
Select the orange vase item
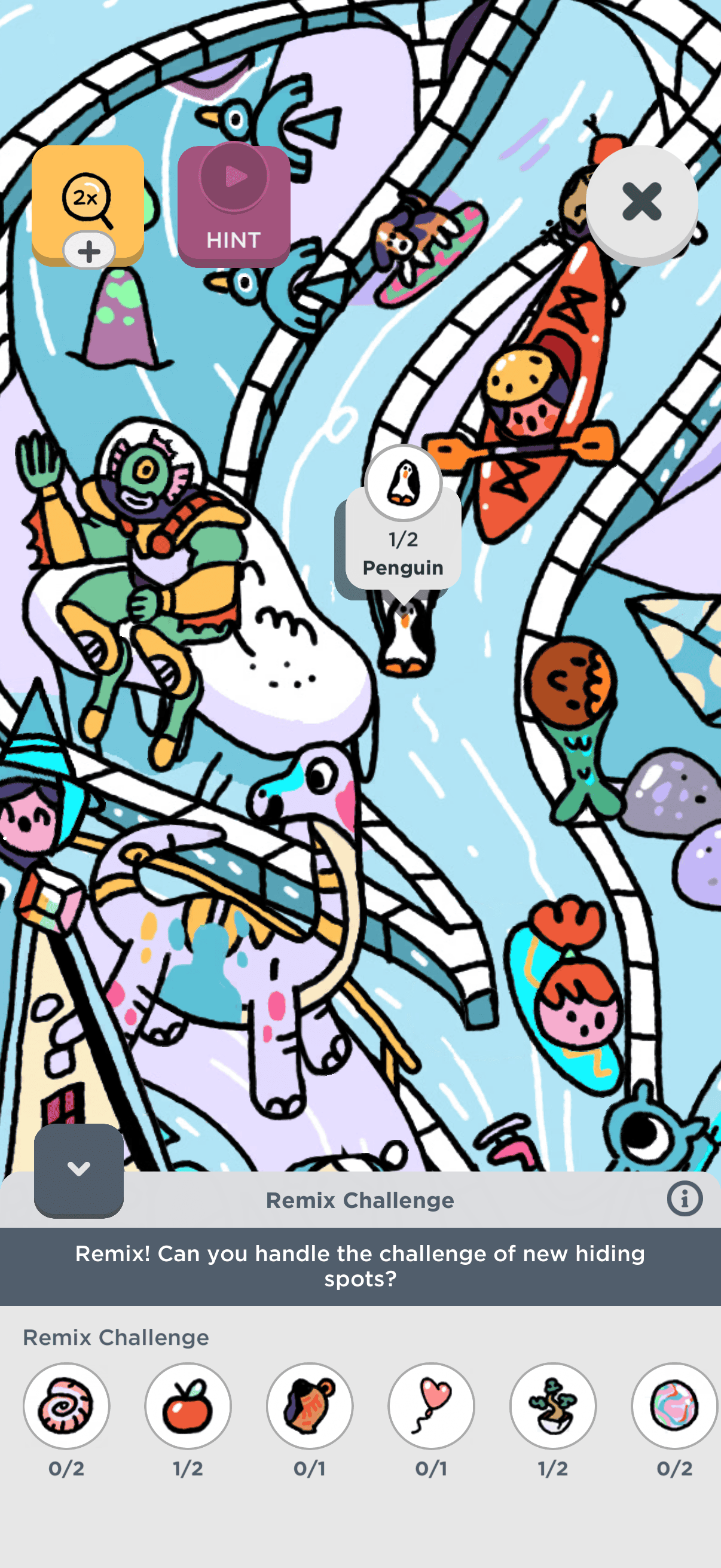(310, 1406)
